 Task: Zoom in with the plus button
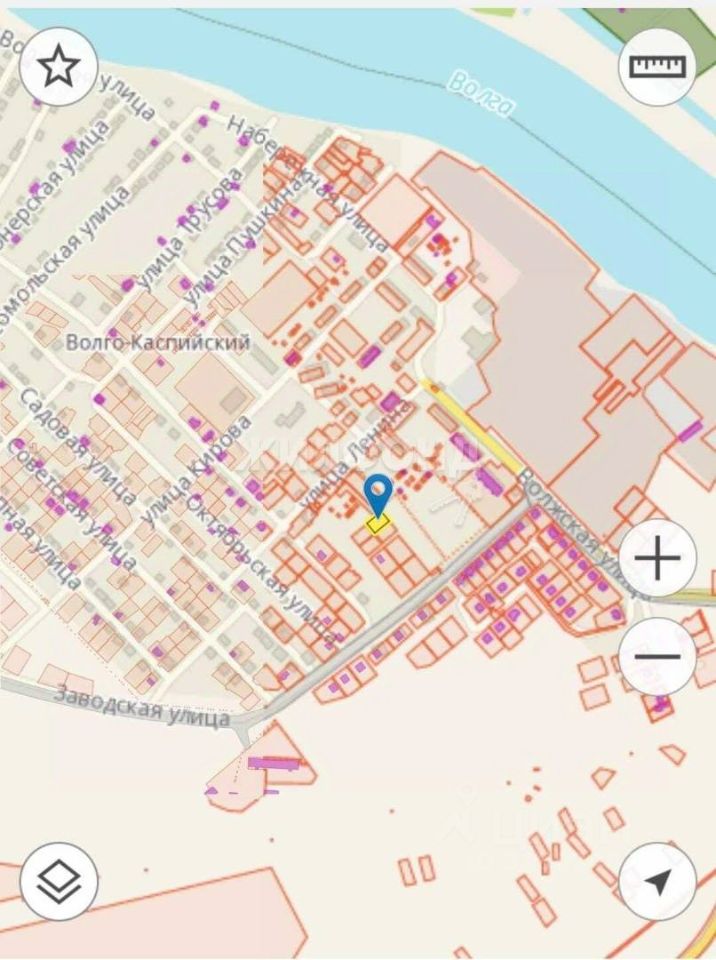[657, 559]
